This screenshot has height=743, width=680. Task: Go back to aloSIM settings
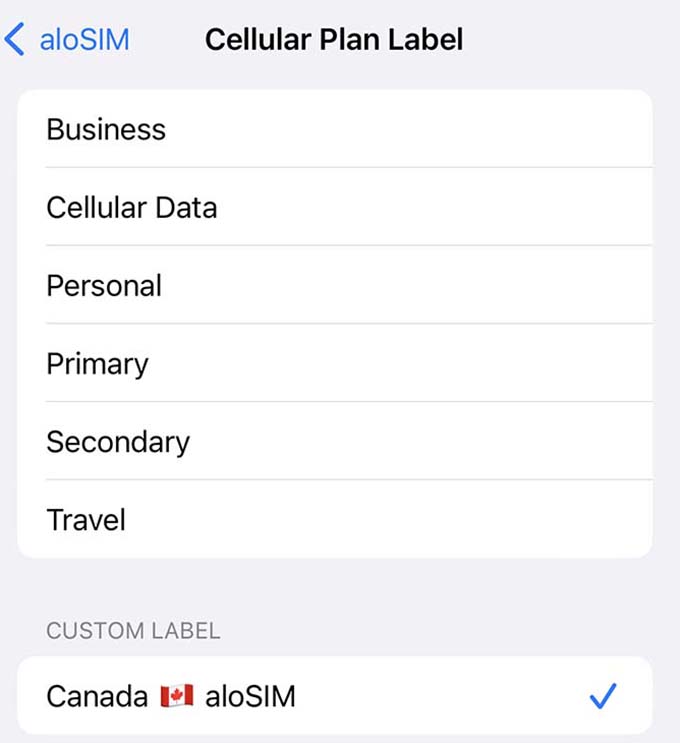point(67,39)
